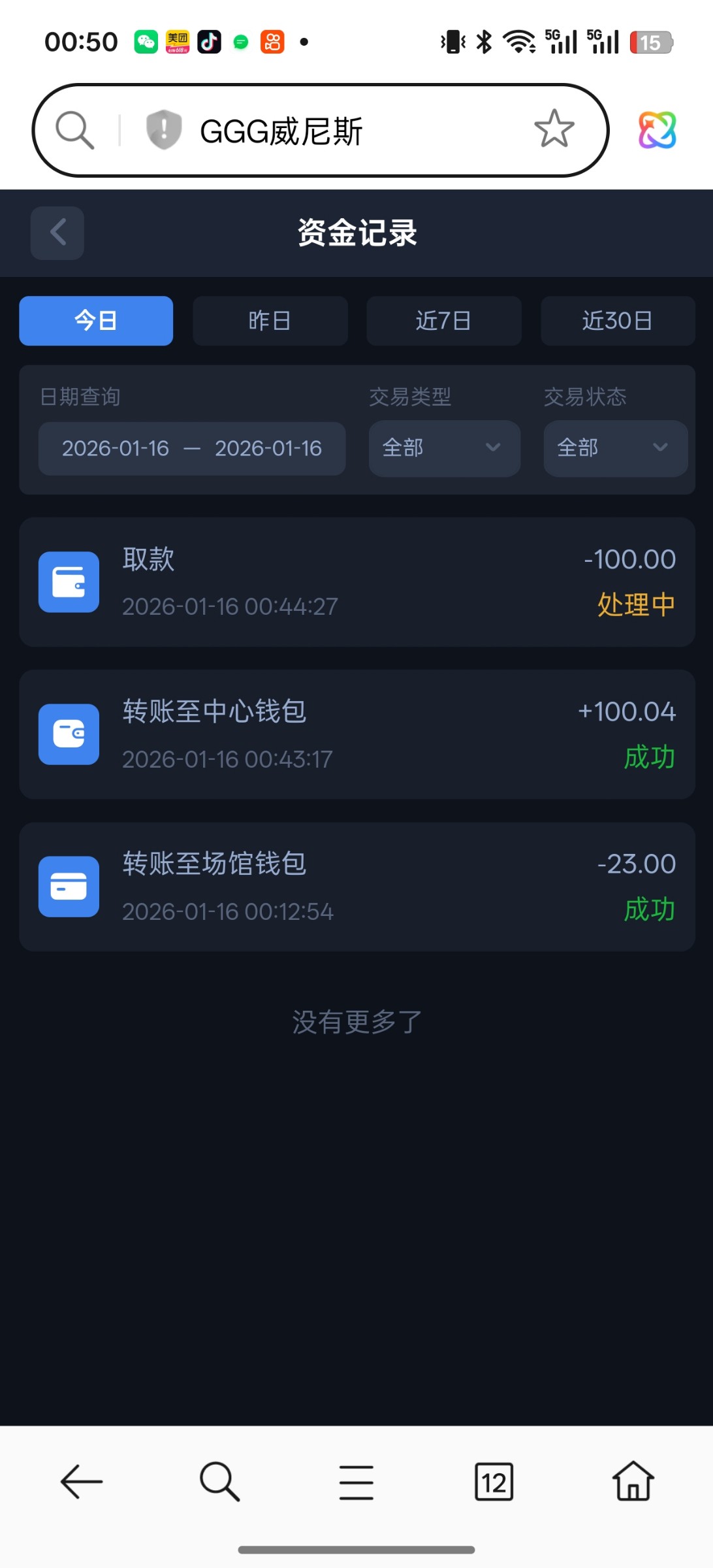Expand the 交易状态 dropdown
The width and height of the screenshot is (713, 1568).
click(615, 448)
